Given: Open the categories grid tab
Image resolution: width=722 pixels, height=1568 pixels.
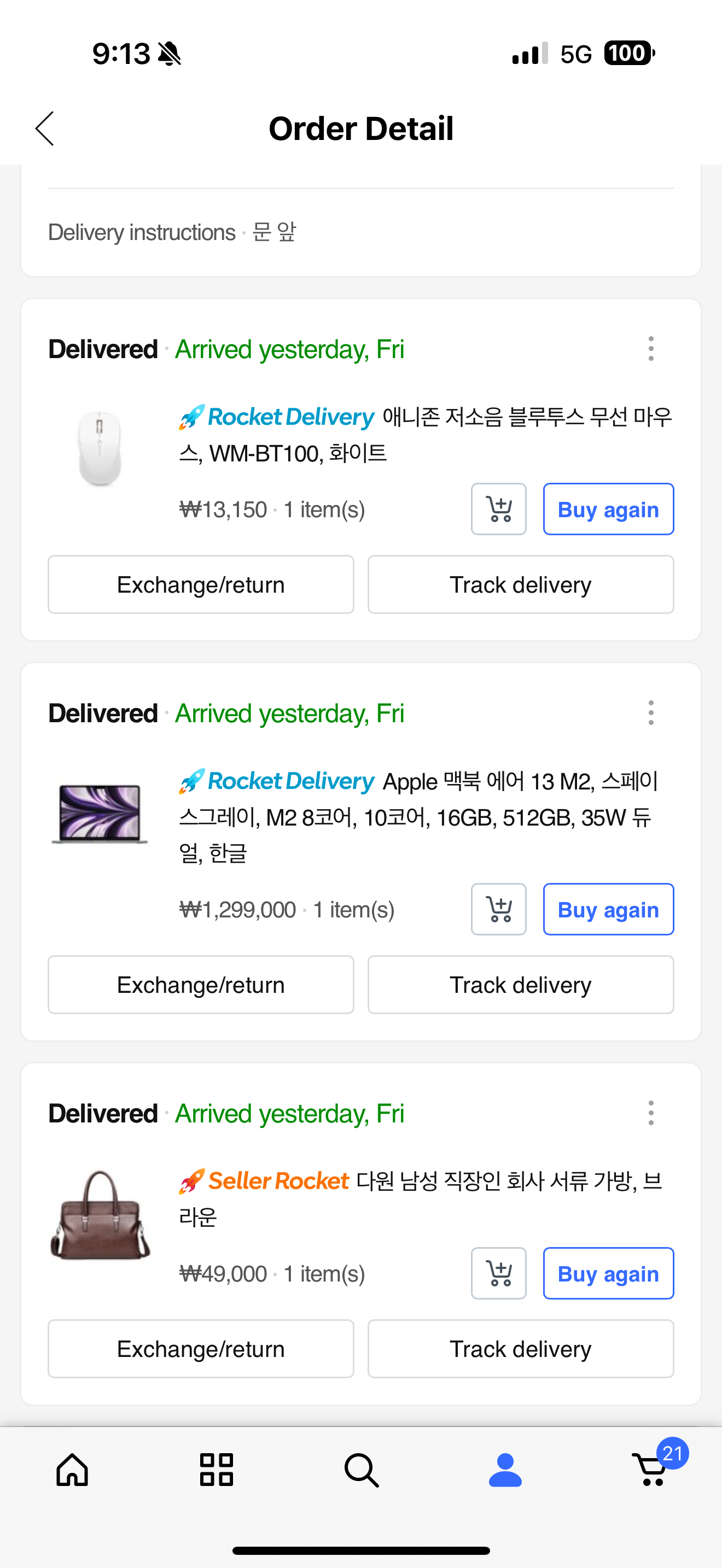Looking at the screenshot, I should coord(217,1470).
